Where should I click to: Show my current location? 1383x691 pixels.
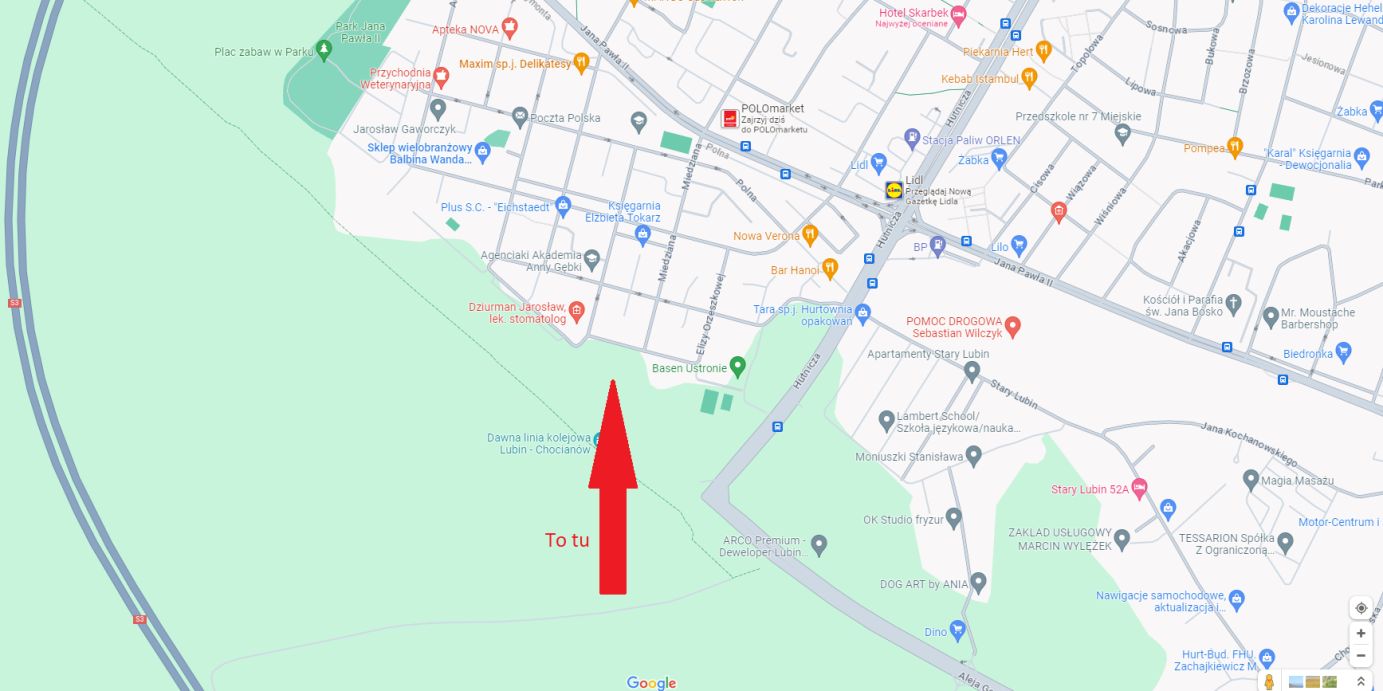pyautogui.click(x=1361, y=608)
